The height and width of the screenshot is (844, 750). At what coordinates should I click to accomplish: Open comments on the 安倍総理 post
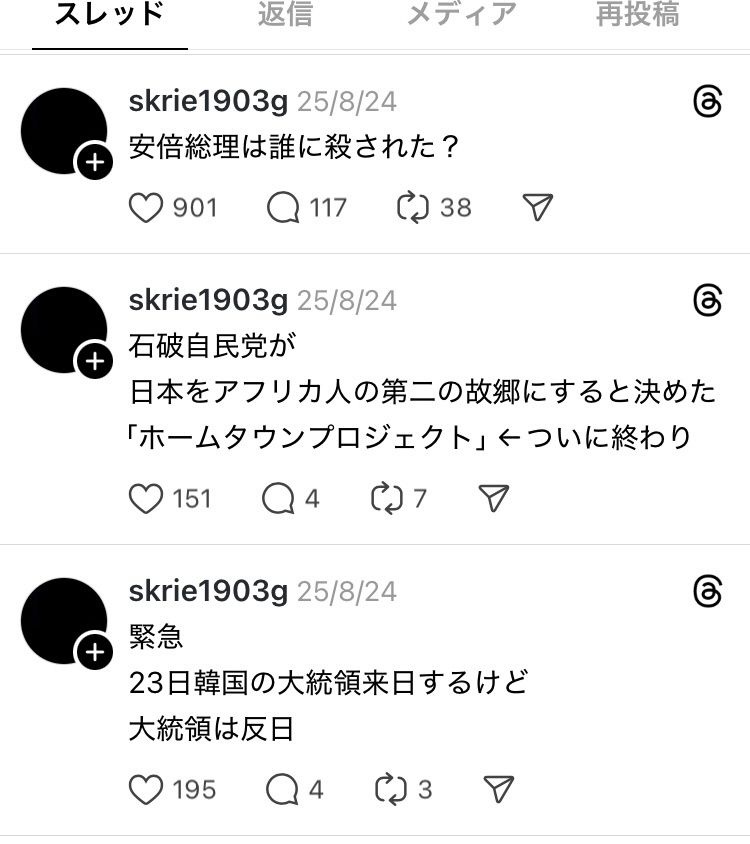pos(283,207)
